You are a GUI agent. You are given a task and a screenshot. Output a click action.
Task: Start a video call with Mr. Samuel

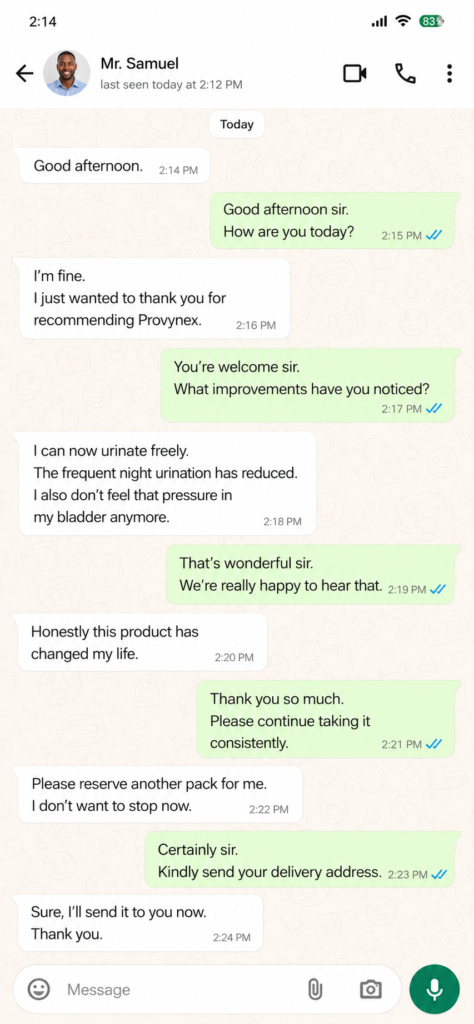click(355, 74)
